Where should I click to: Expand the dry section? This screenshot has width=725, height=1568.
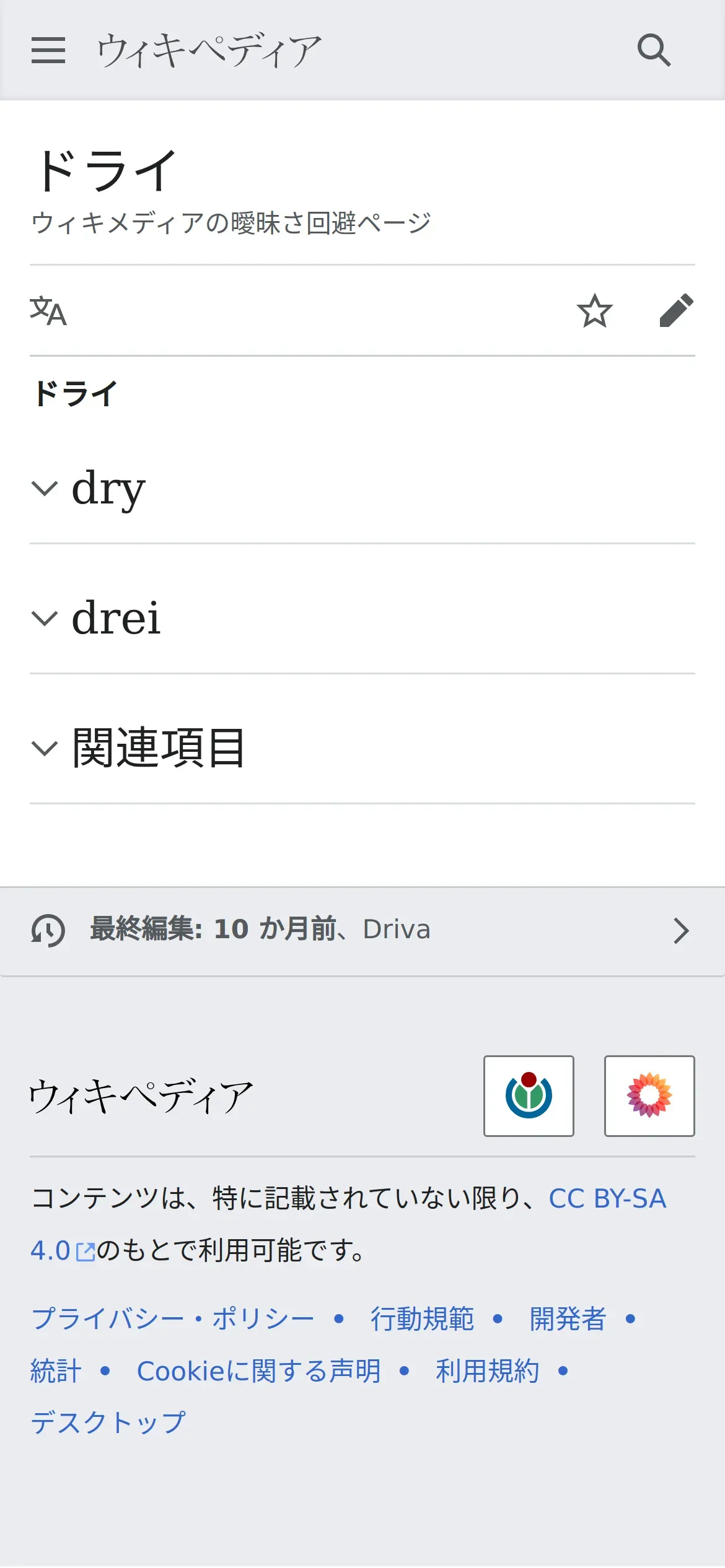coord(108,488)
